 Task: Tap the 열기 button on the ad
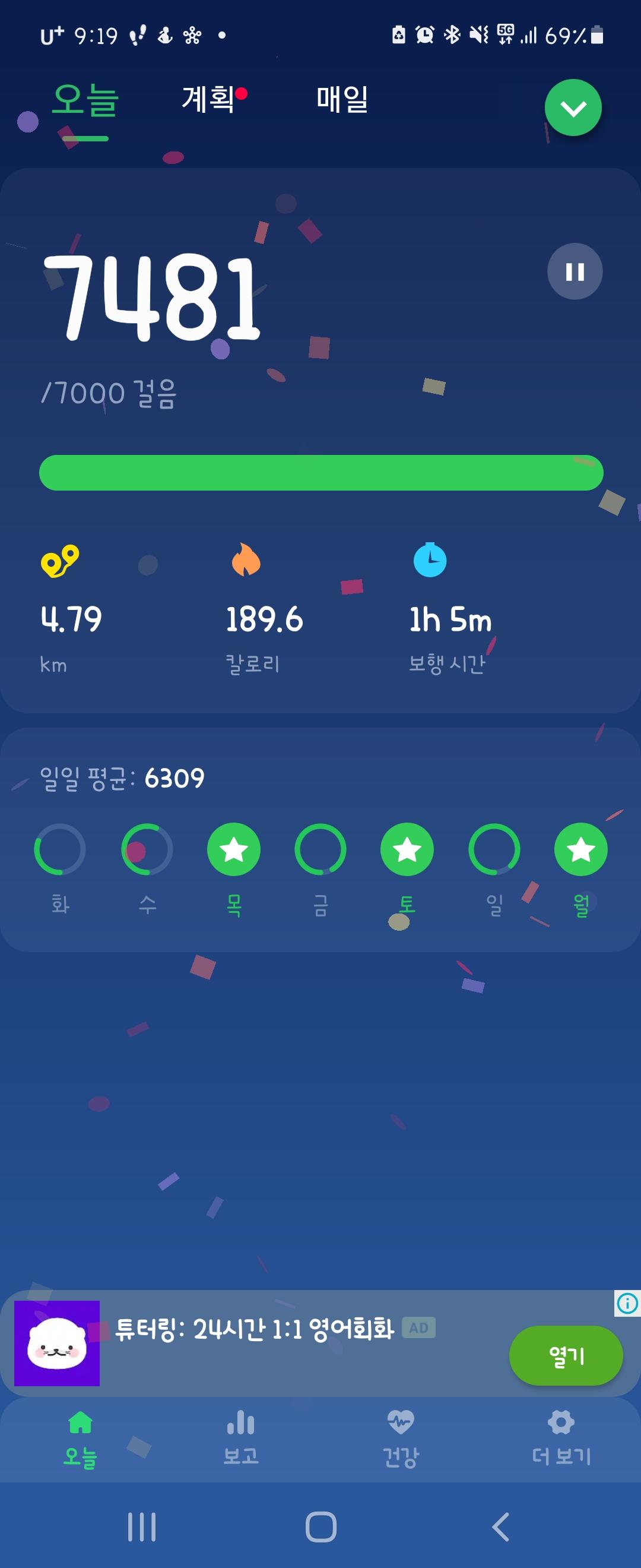click(x=566, y=1355)
